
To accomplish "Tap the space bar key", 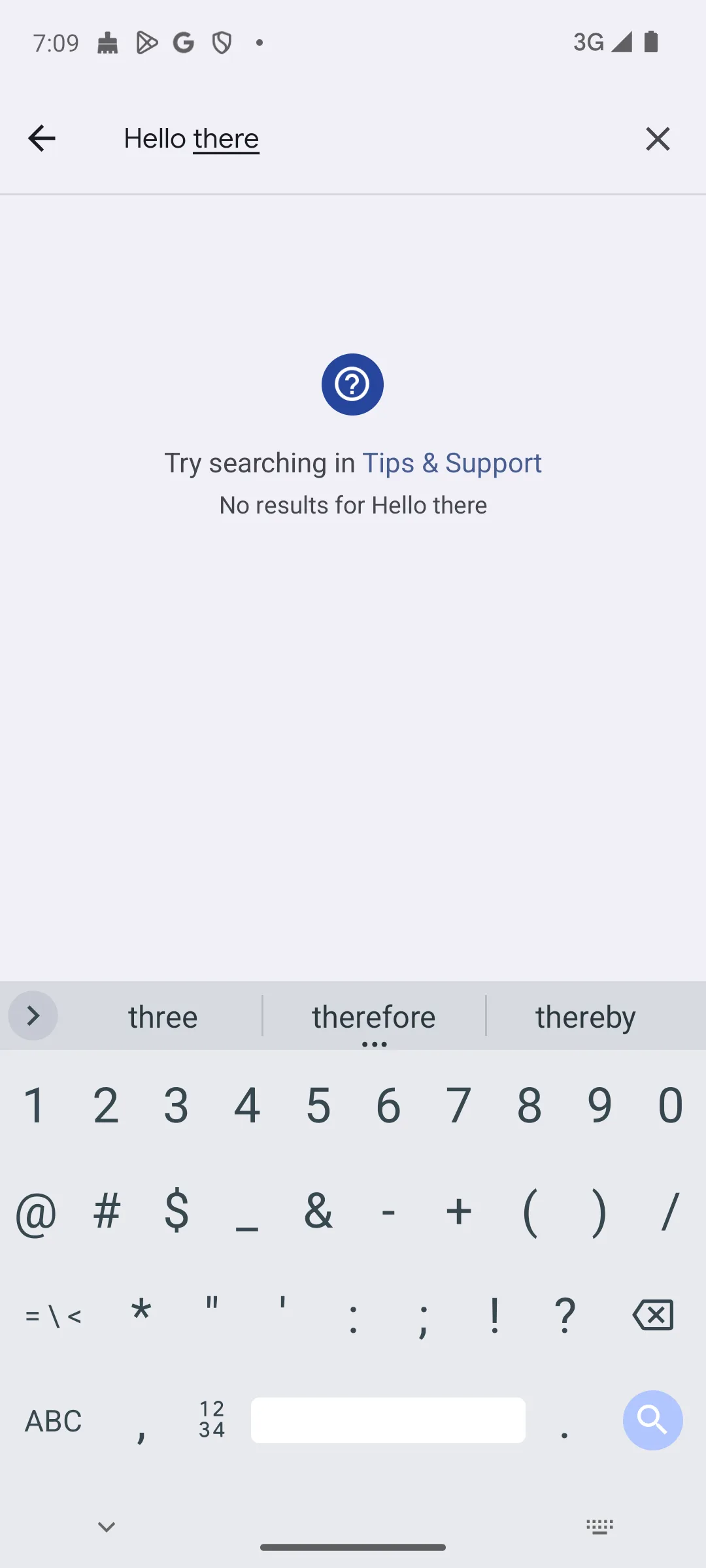I will 388,1420.
